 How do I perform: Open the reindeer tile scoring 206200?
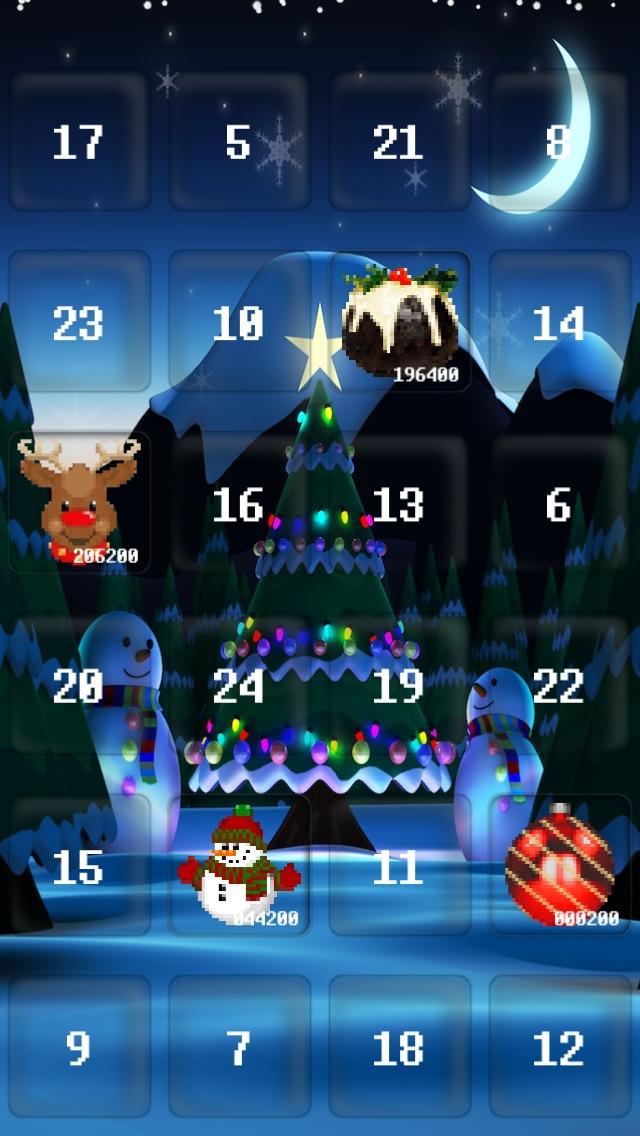tap(80, 503)
